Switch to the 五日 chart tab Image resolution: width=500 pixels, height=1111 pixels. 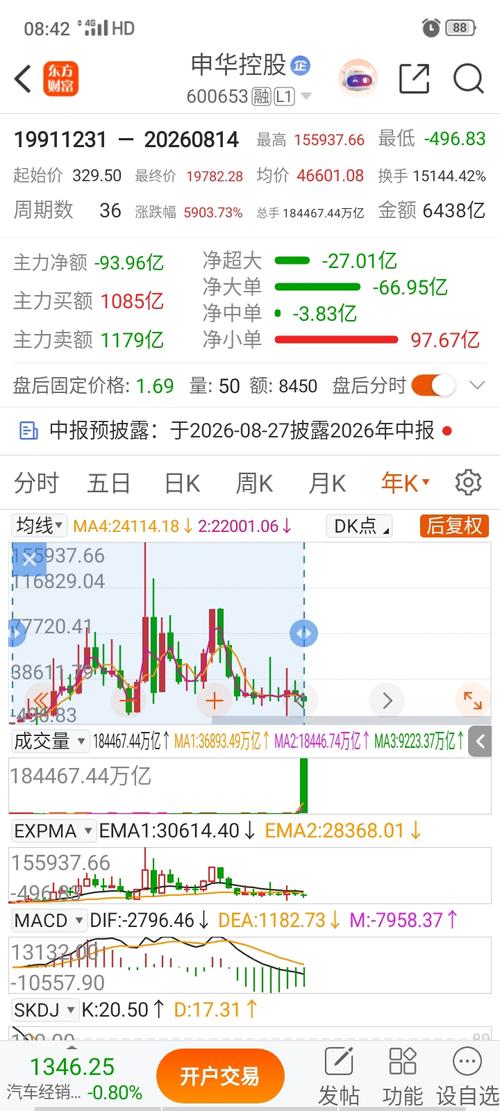coord(108,483)
